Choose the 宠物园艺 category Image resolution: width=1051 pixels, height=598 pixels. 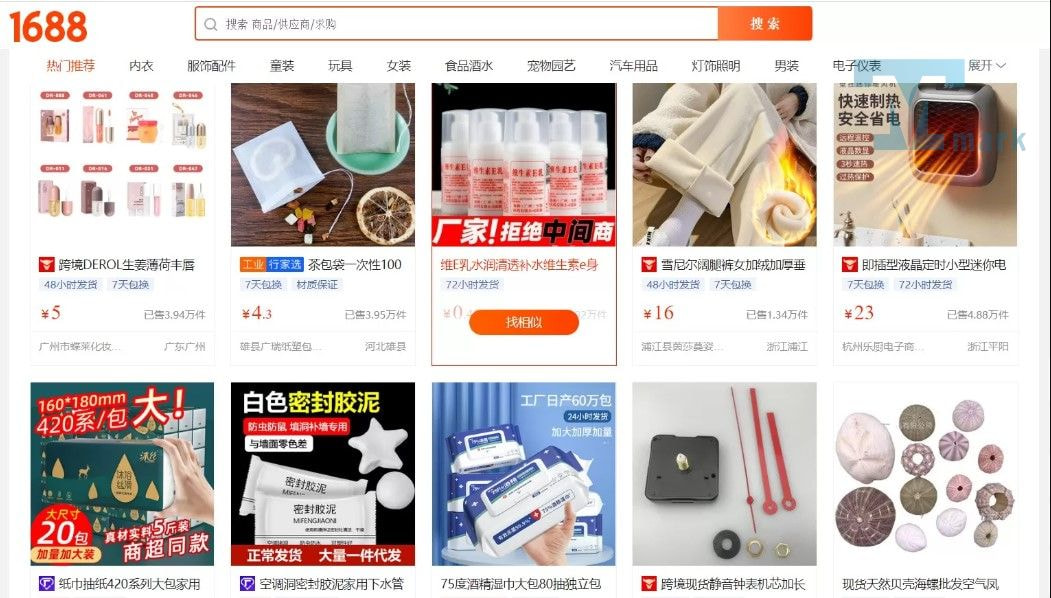(x=551, y=66)
